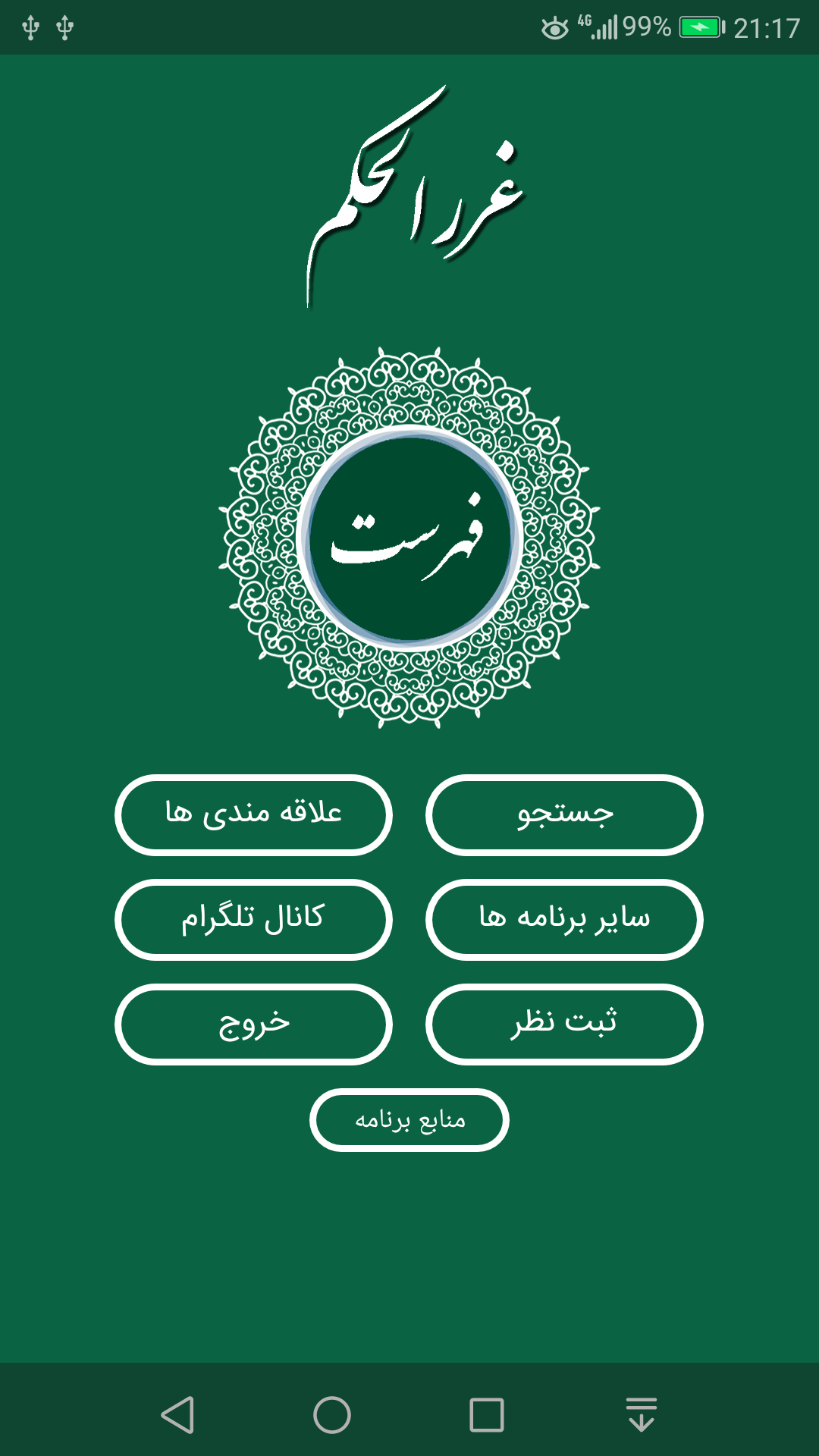
Task: Exit the app with خروج
Action: pos(253,1024)
